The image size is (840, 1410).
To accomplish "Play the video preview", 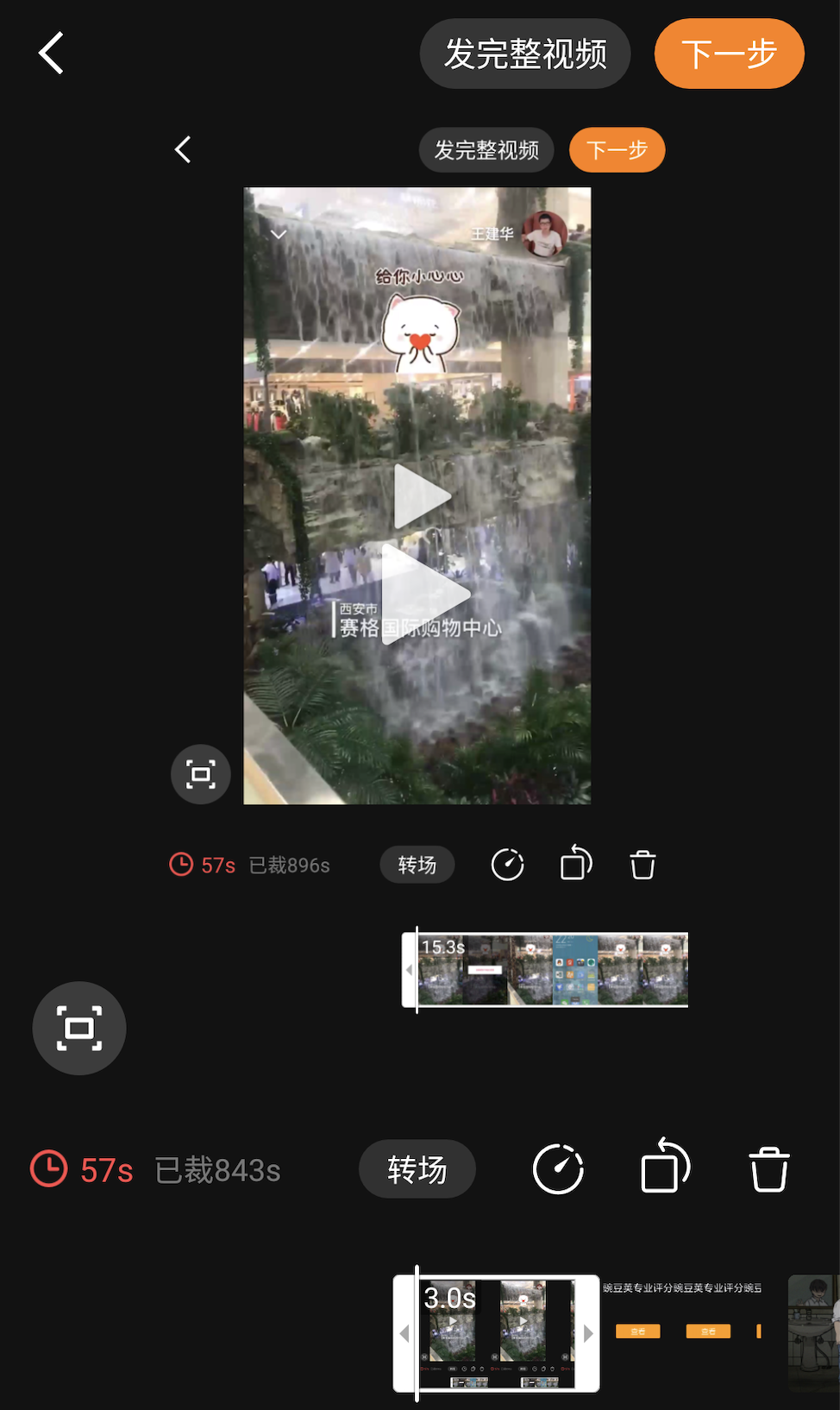I will pyautogui.click(x=424, y=594).
